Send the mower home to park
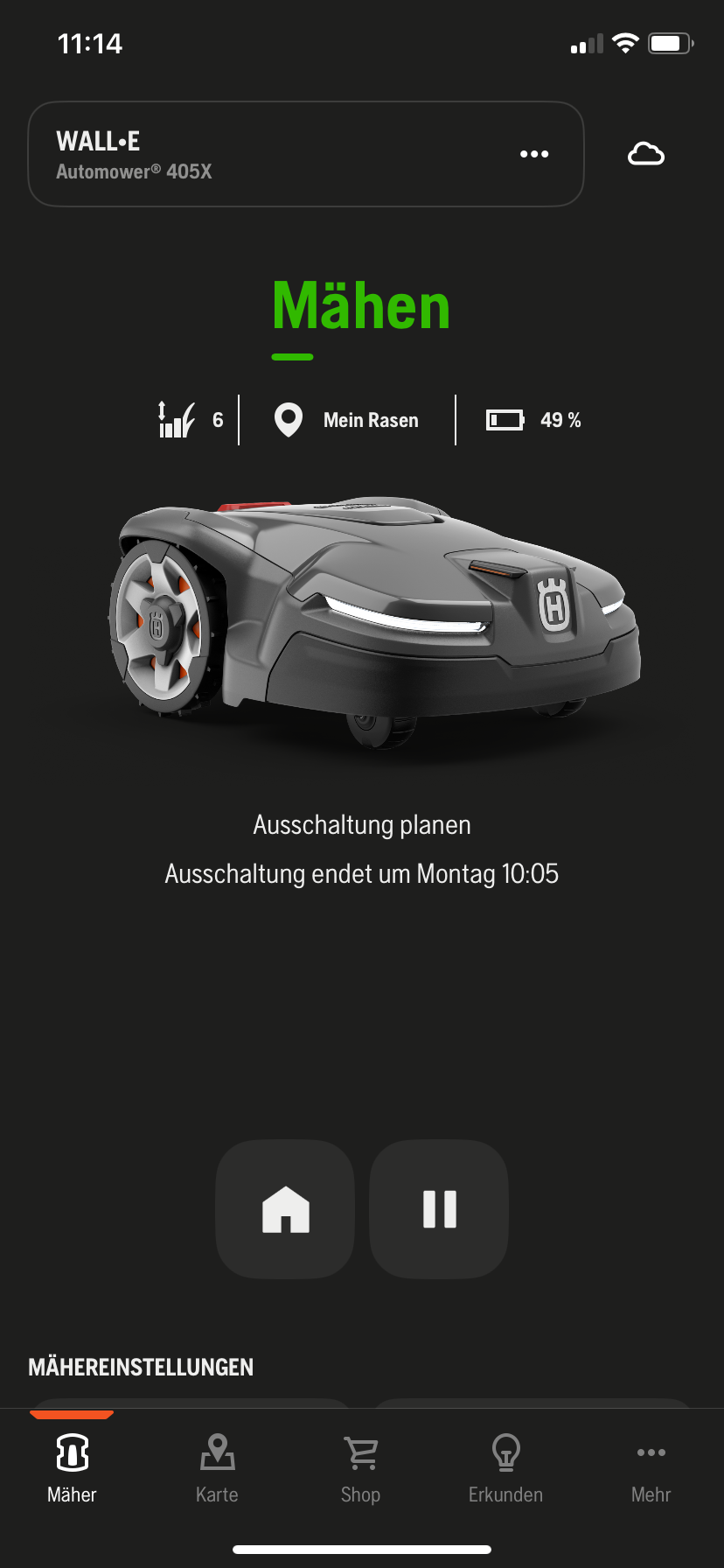Viewport: 724px width, 1568px height. (285, 1209)
